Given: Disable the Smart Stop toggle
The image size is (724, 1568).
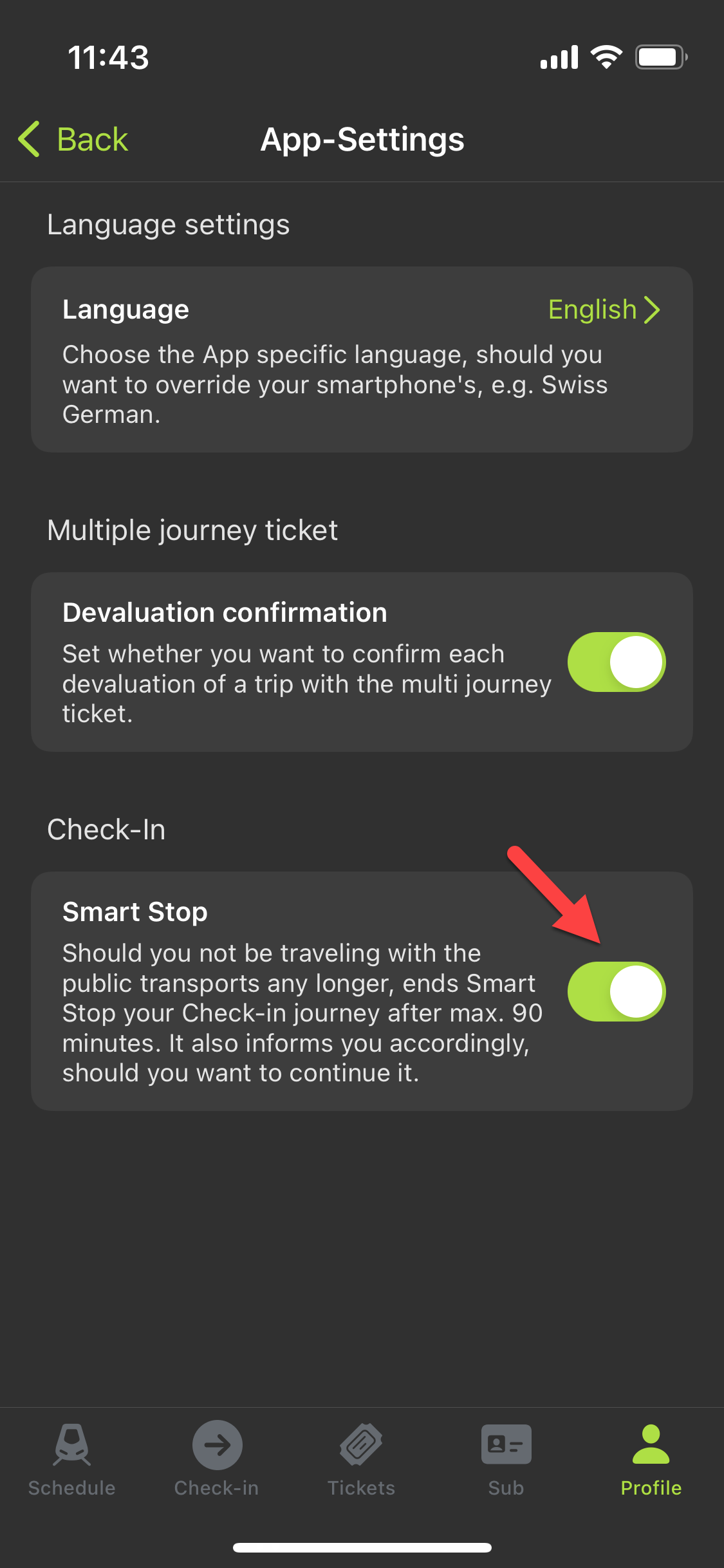Looking at the screenshot, I should 617,991.
